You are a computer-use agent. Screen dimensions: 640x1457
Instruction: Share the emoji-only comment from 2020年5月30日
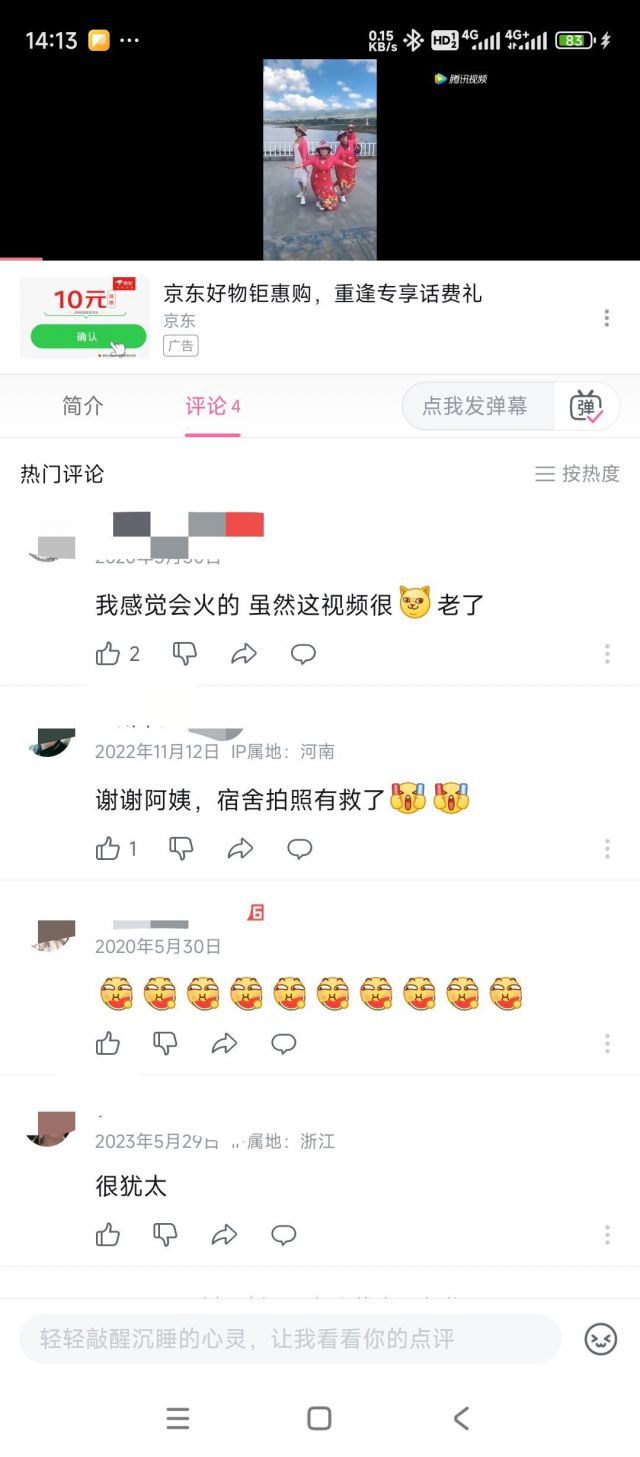225,1044
